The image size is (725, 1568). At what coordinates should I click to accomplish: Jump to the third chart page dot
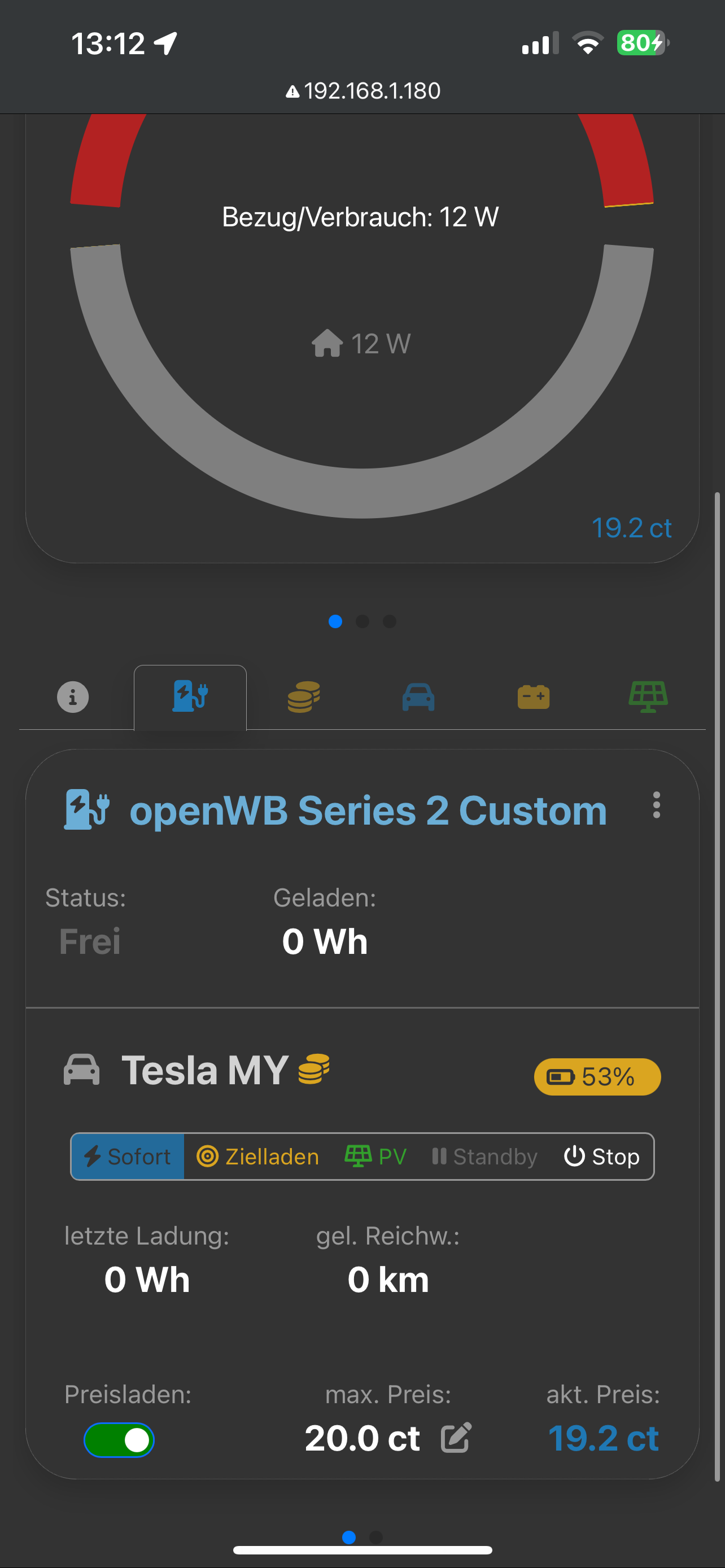[390, 621]
